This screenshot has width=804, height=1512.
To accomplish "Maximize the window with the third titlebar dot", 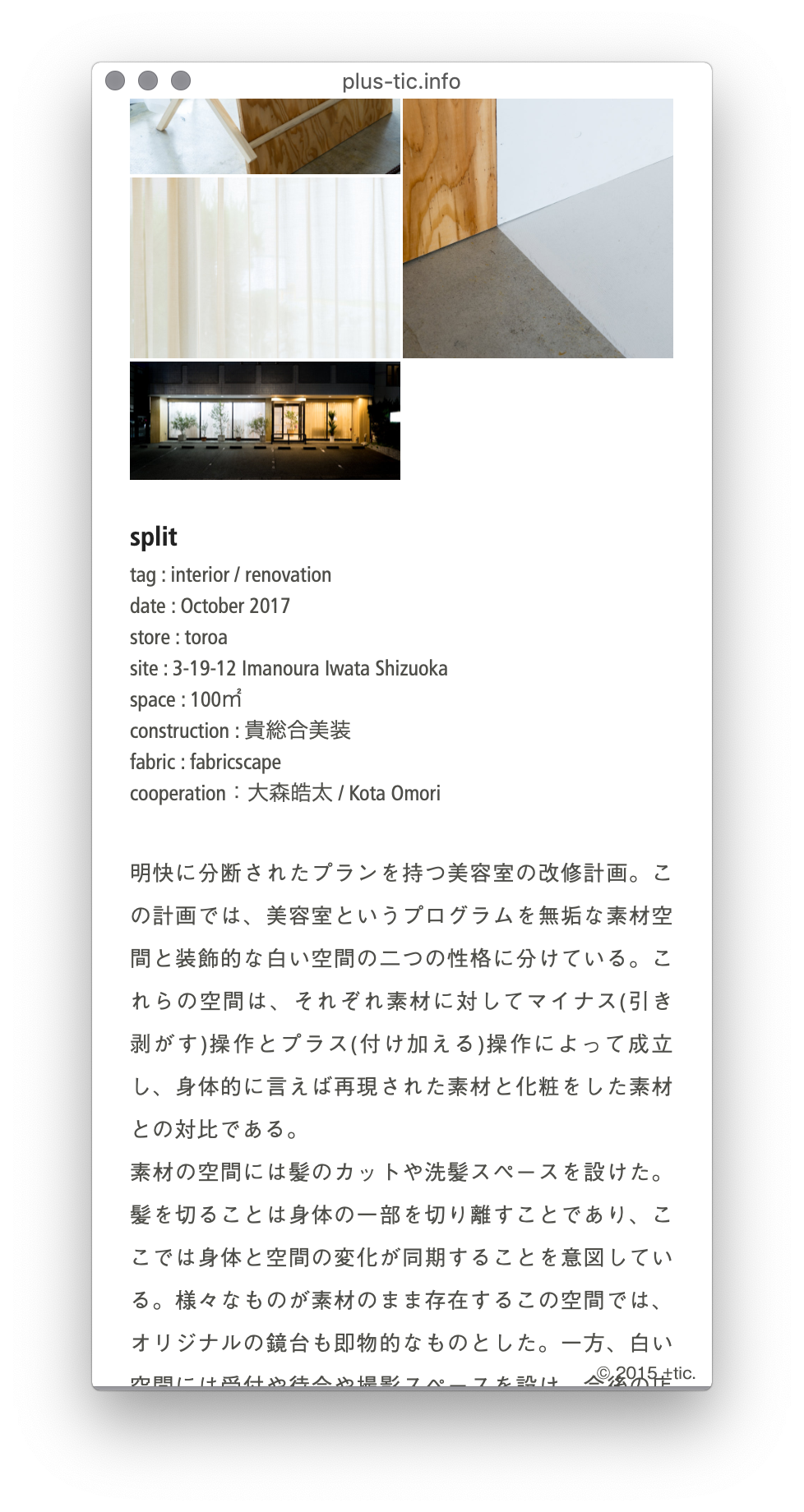I will 181,81.
